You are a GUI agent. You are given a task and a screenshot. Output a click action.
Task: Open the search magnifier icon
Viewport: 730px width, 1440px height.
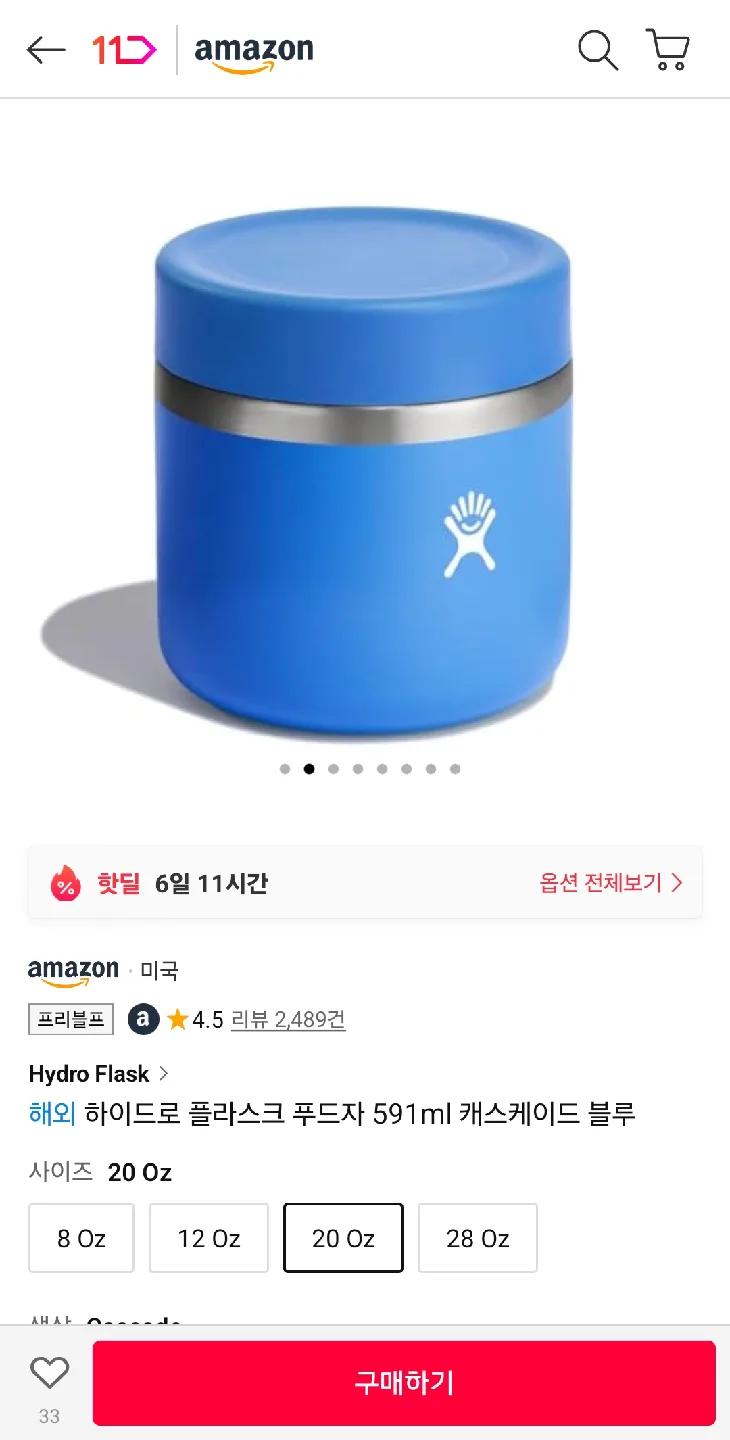click(x=598, y=50)
